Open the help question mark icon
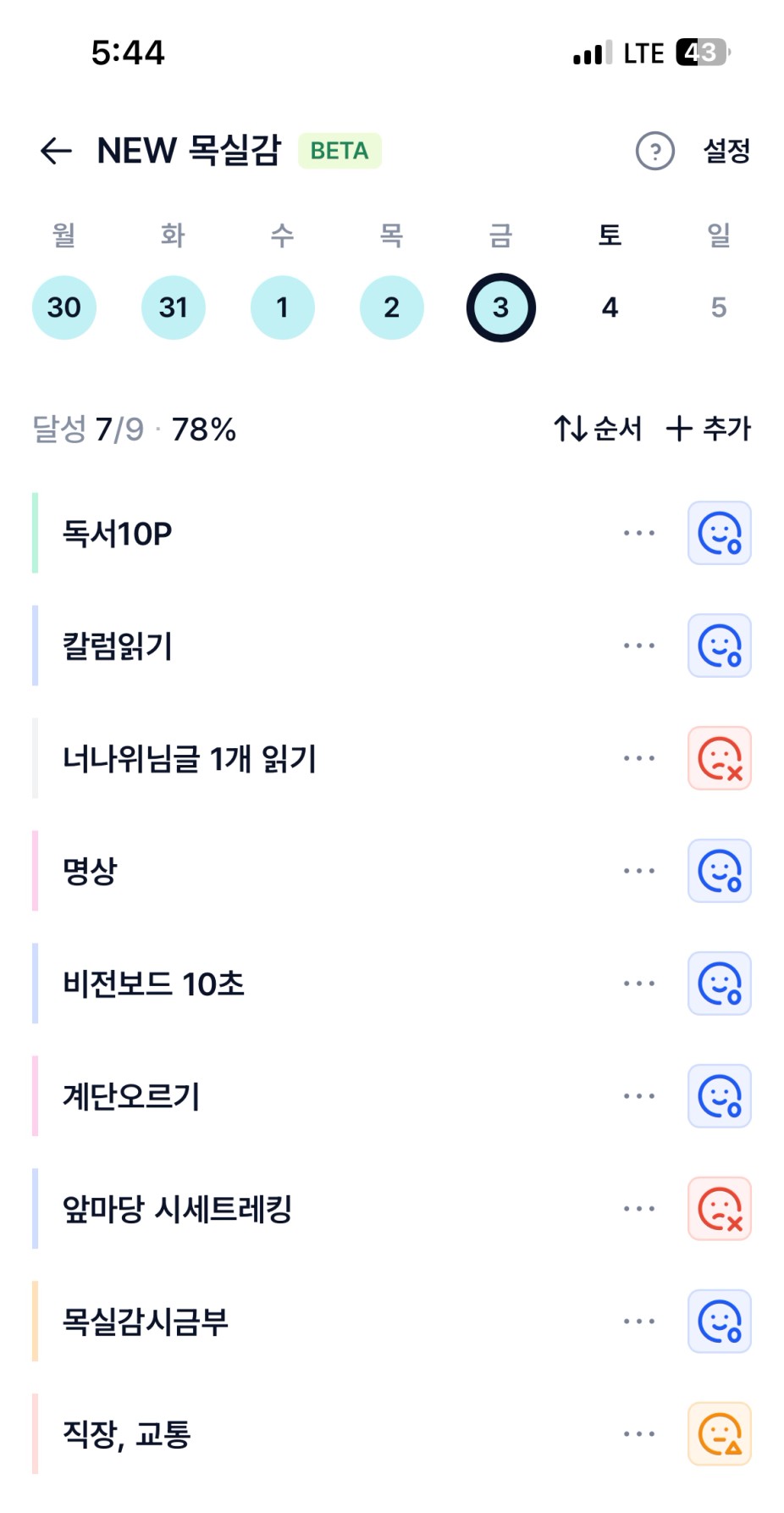 pos(654,152)
